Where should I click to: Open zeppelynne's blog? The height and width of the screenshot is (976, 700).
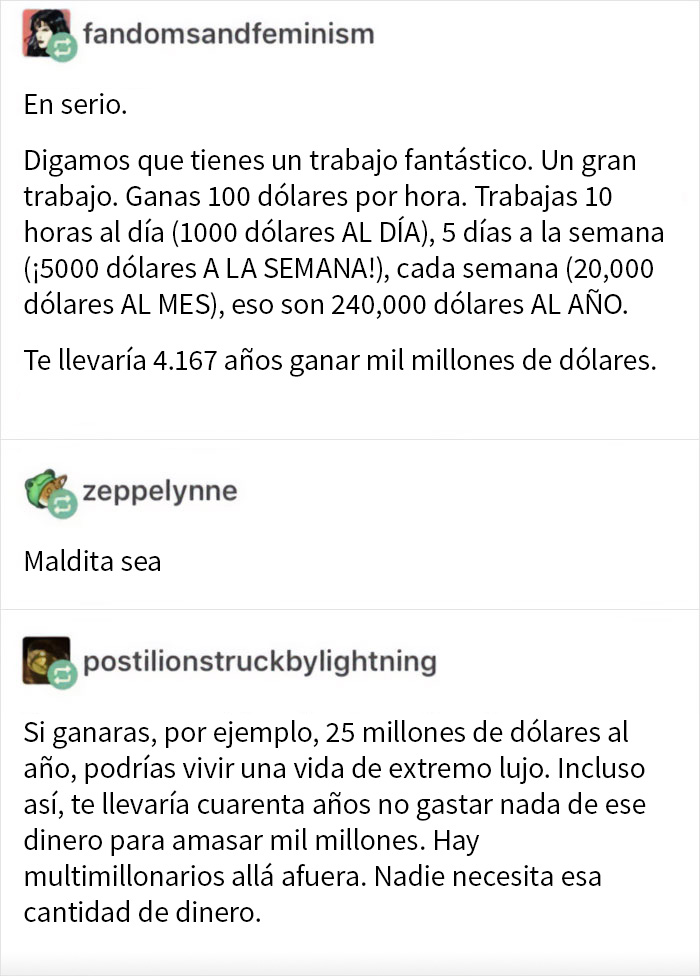pos(160,491)
